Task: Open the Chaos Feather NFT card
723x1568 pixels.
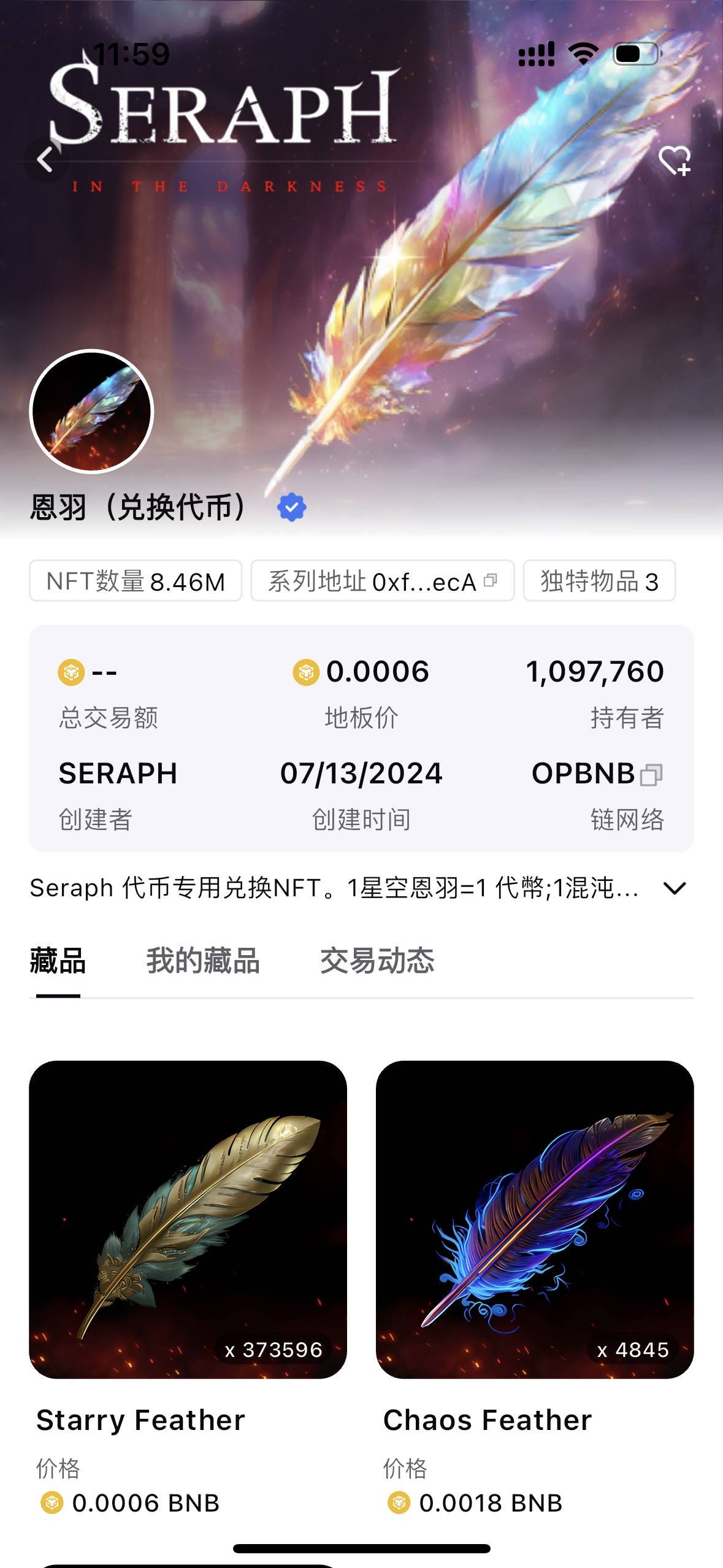Action: [x=534, y=1220]
